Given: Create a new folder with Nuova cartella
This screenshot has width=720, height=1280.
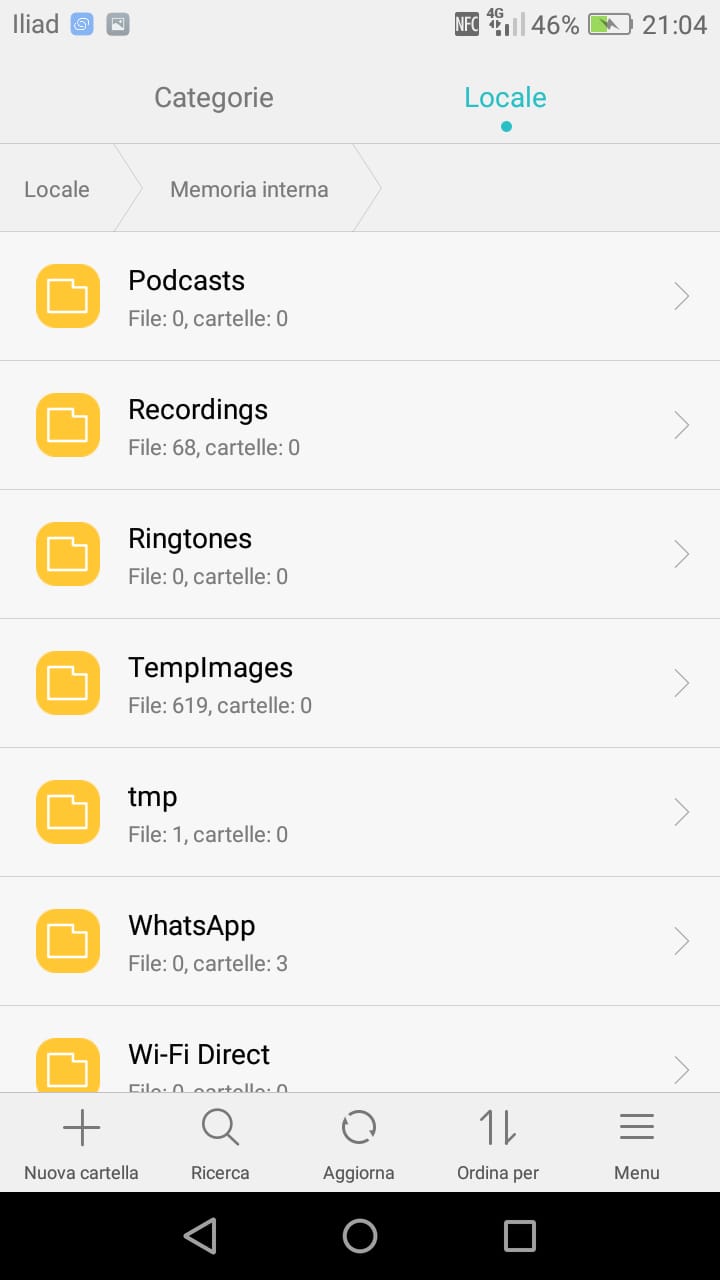Looking at the screenshot, I should (81, 1144).
